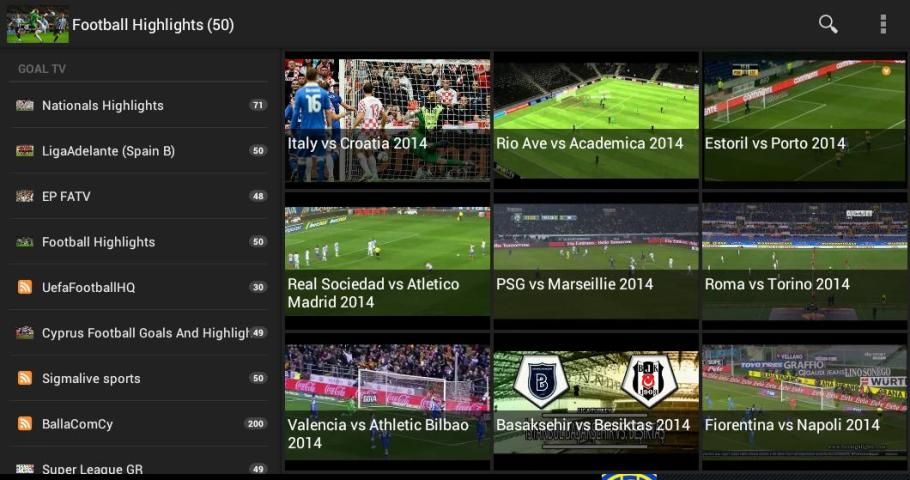Screen dimensions: 910x480
Task: Open Basaksehir vs Besiktas 2014 video
Action: tap(596, 402)
